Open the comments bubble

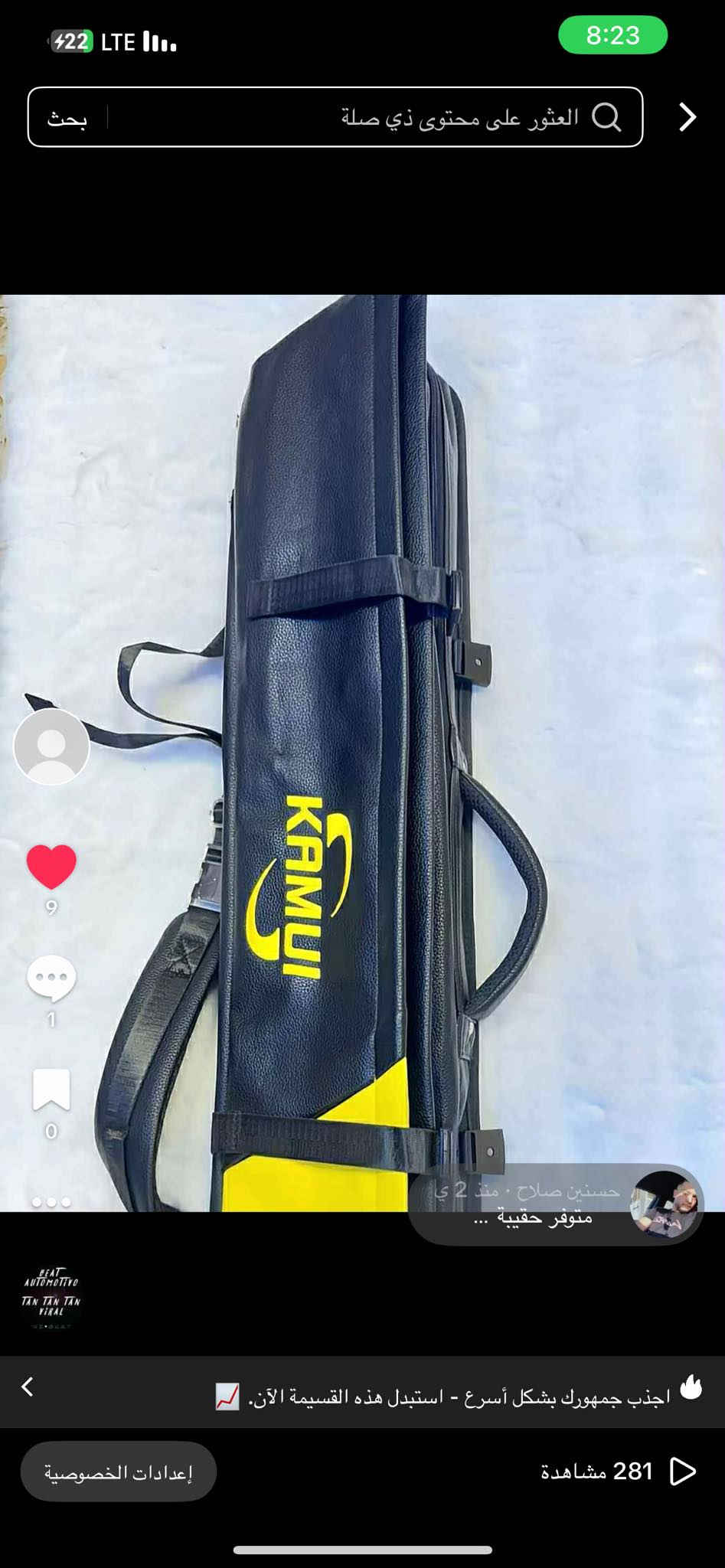click(51, 978)
